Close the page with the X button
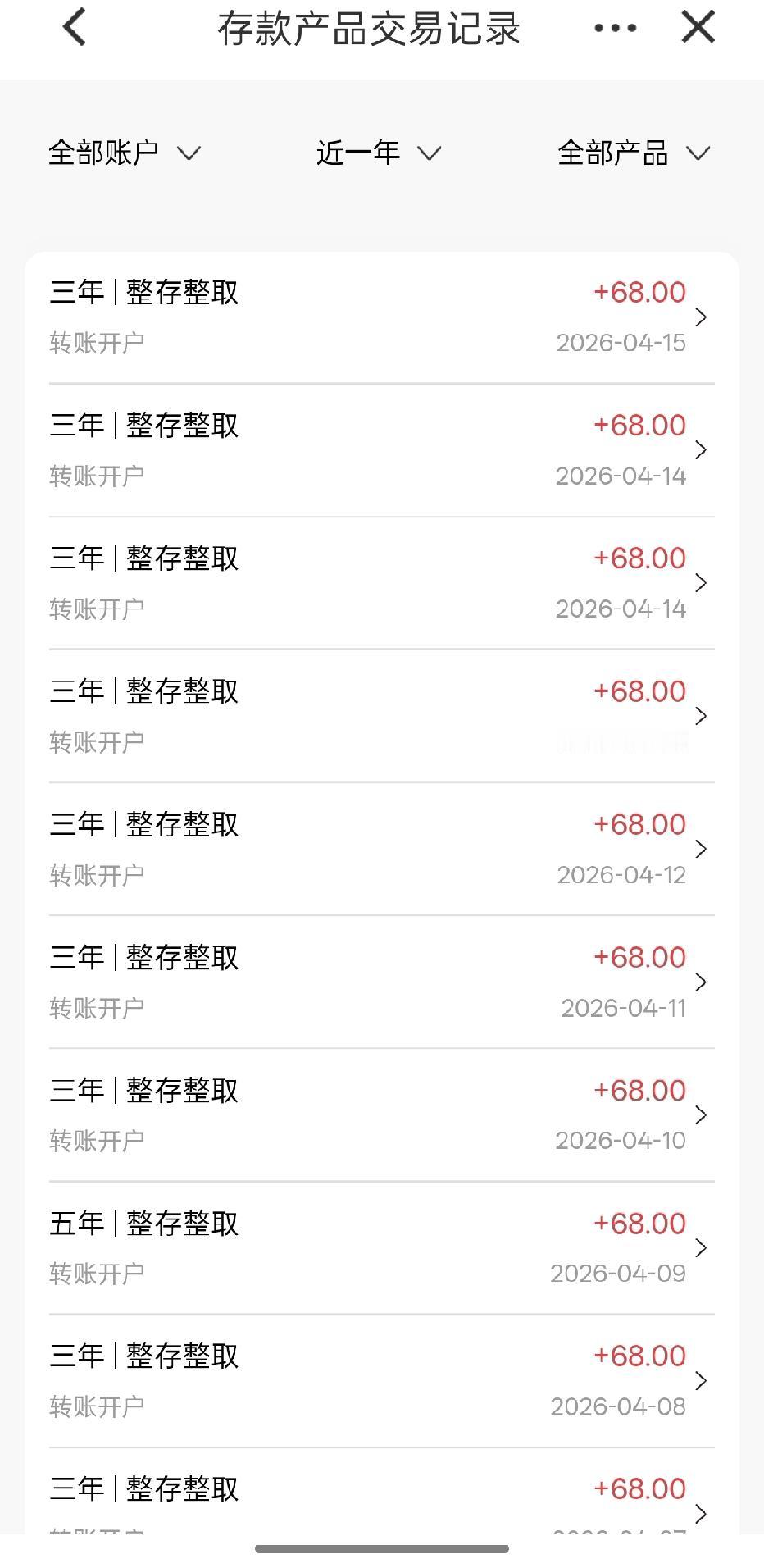The height and width of the screenshot is (1568, 764). pos(698,27)
